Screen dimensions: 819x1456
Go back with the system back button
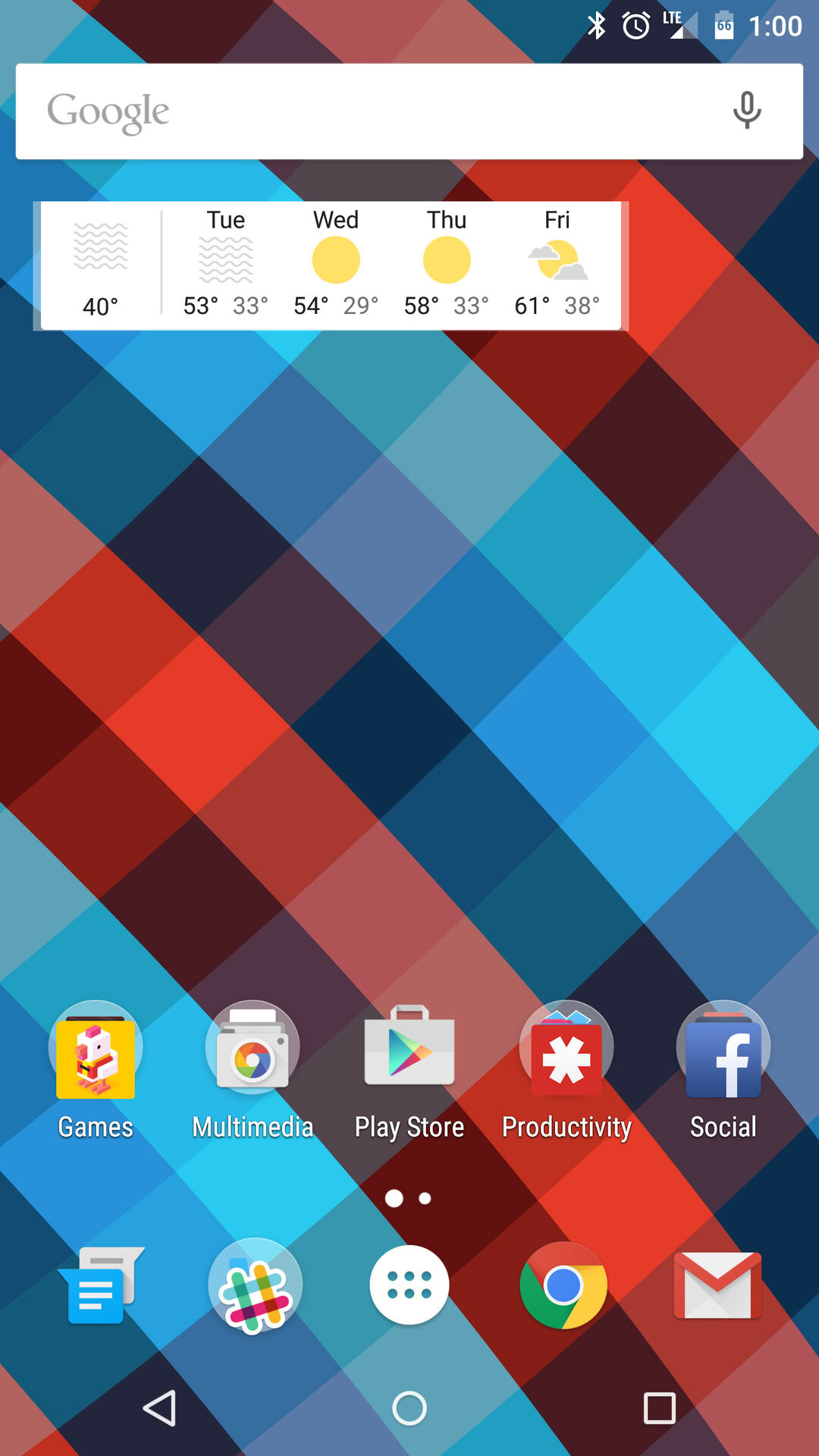[160, 1408]
